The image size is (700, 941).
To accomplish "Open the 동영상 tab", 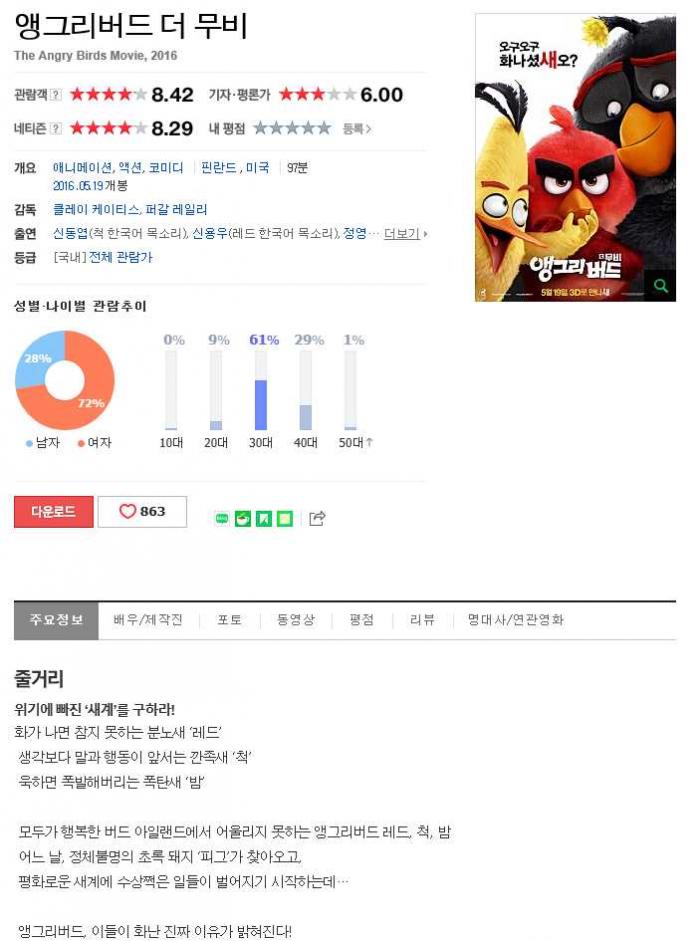I will [x=295, y=620].
